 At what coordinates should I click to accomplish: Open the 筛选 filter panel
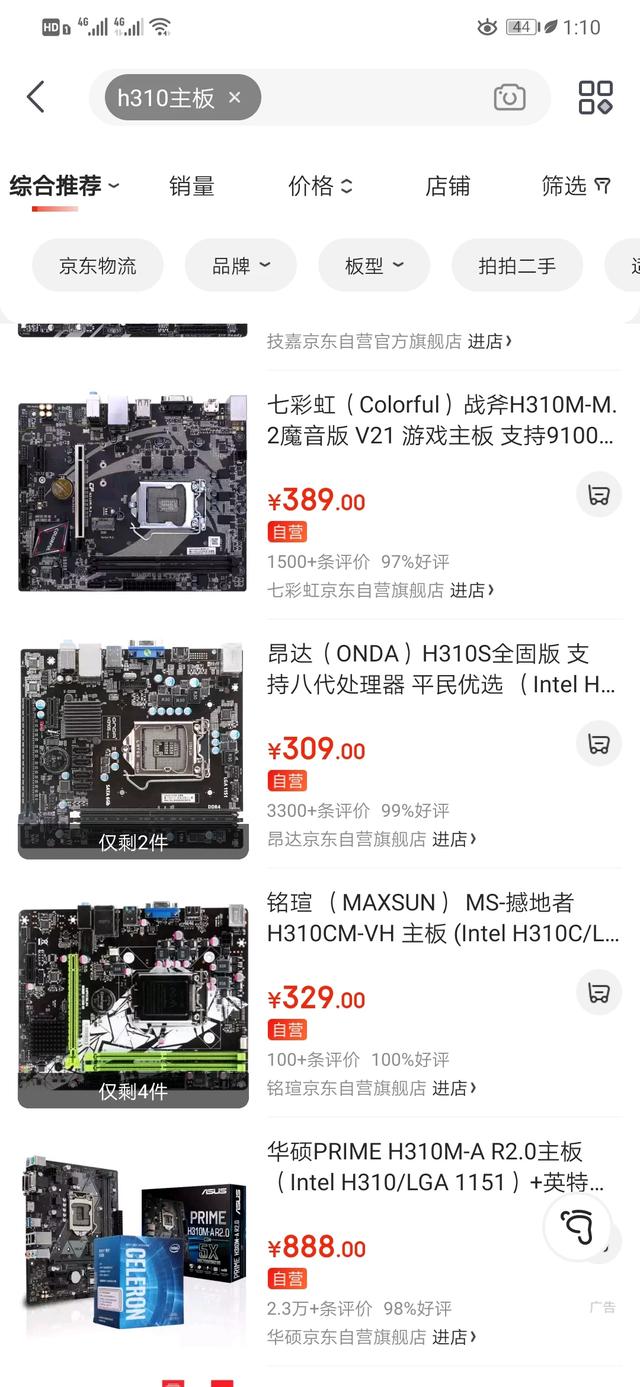[575, 186]
